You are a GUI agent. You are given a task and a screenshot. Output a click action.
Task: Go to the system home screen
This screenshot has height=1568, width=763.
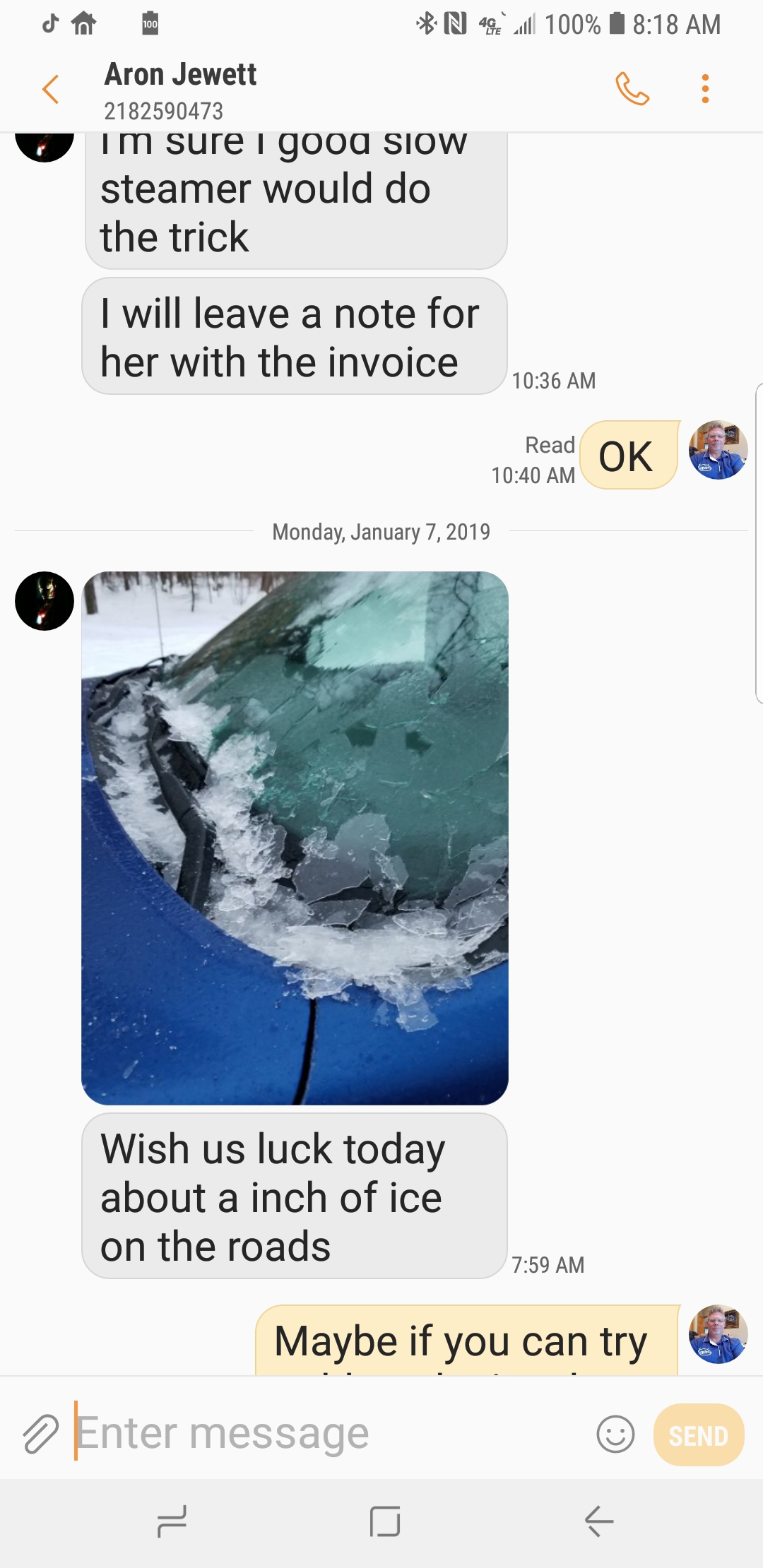point(385,1521)
